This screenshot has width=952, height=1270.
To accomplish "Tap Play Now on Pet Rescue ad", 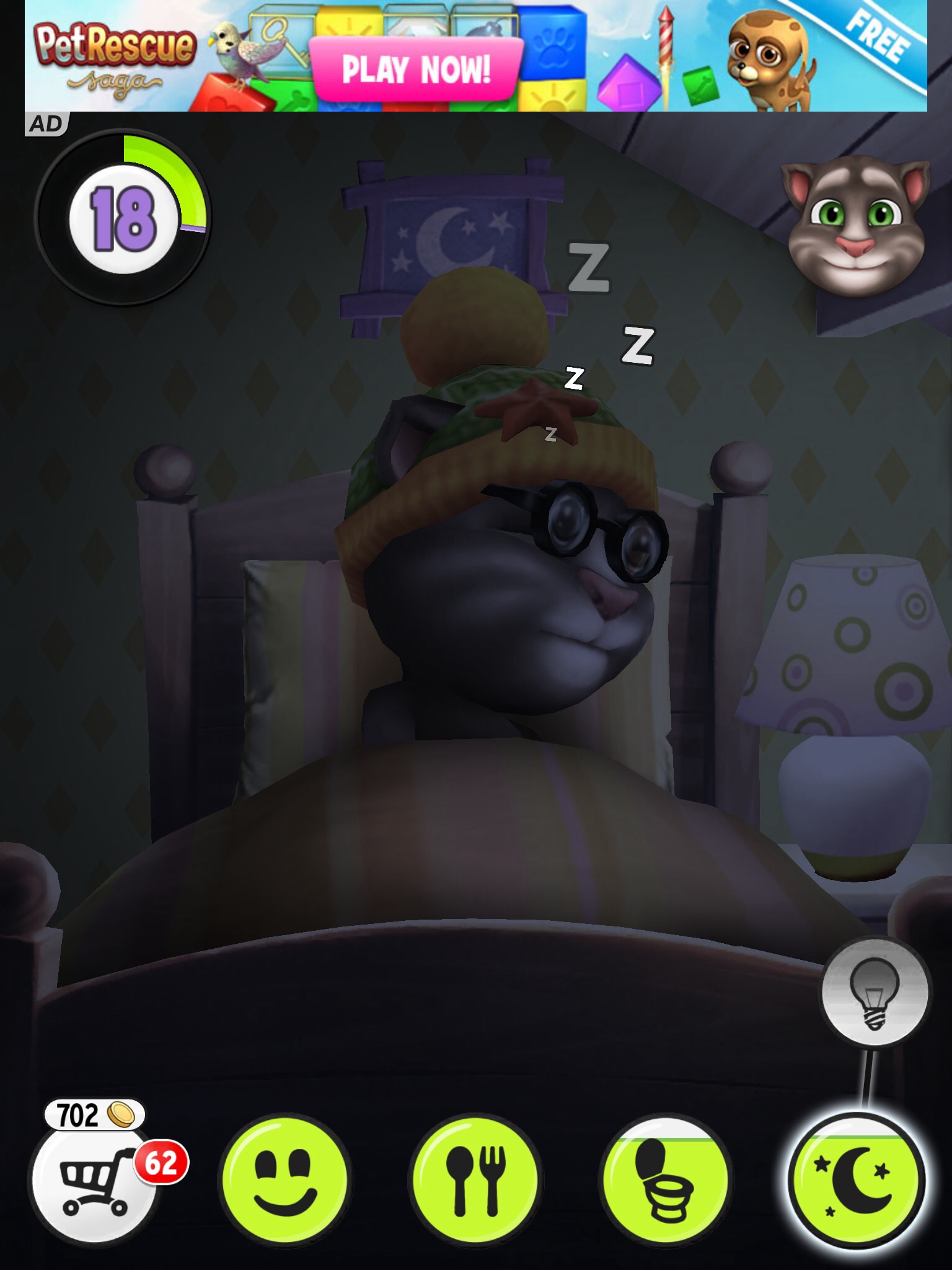I will point(416,68).
